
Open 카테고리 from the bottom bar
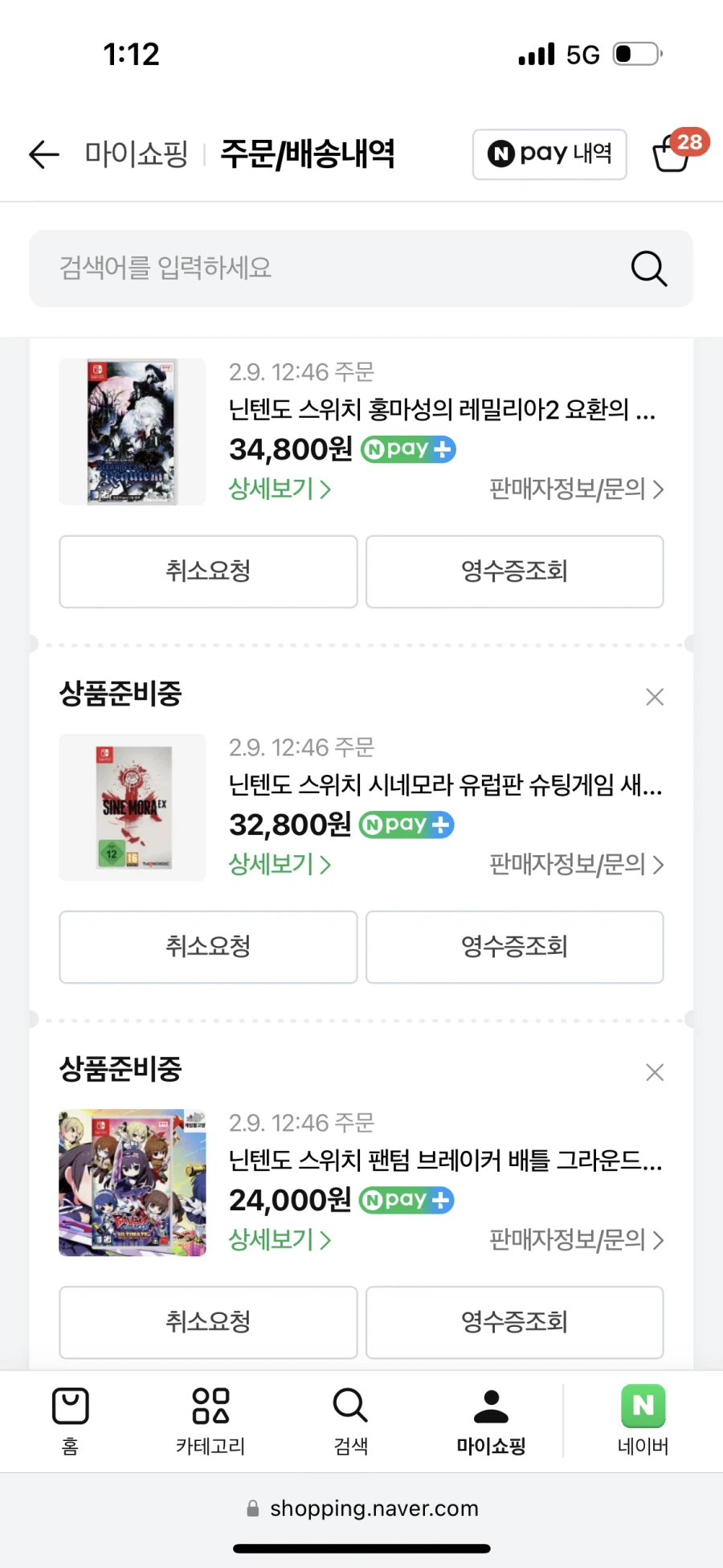[210, 1420]
